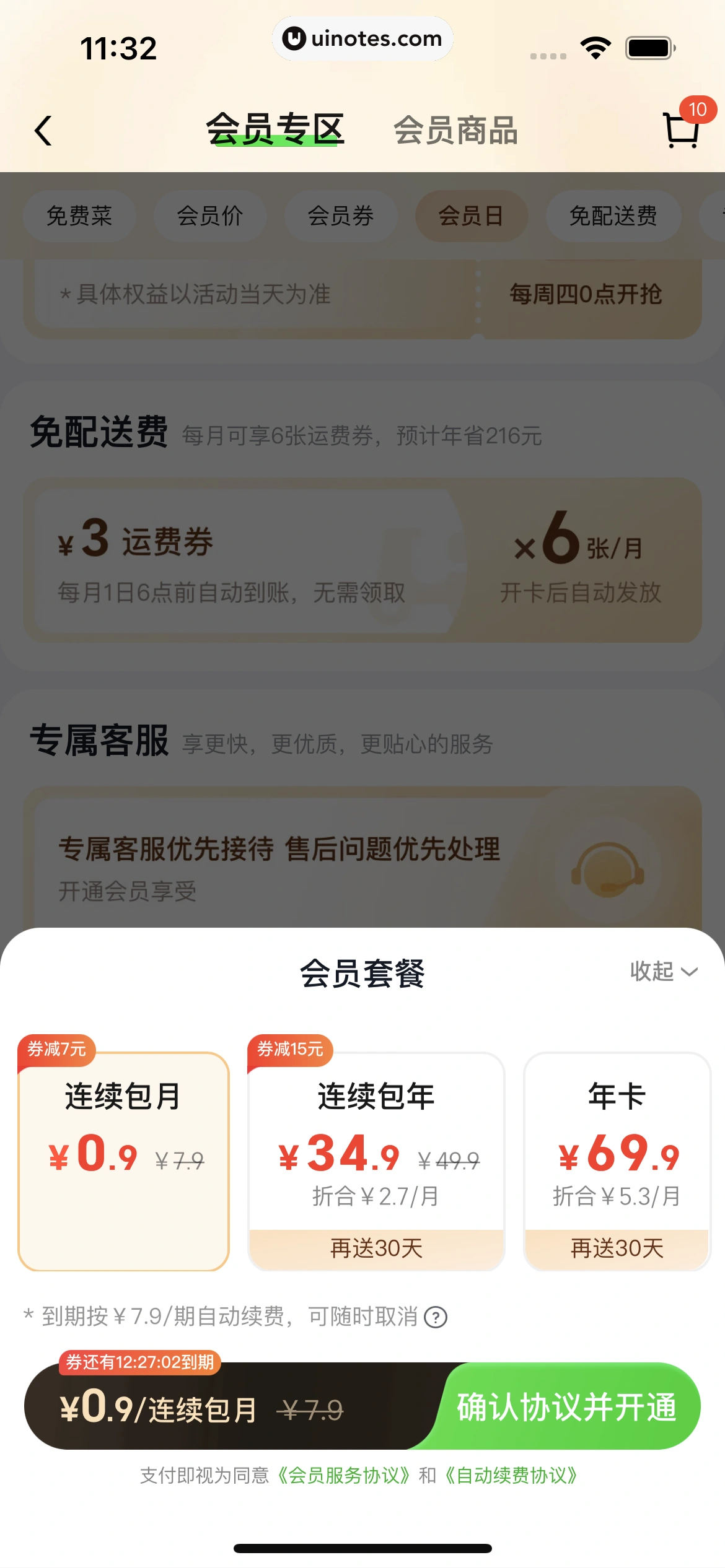Viewport: 725px width, 1568px height.
Task: Select the 免配送费 chip
Action: tap(613, 216)
